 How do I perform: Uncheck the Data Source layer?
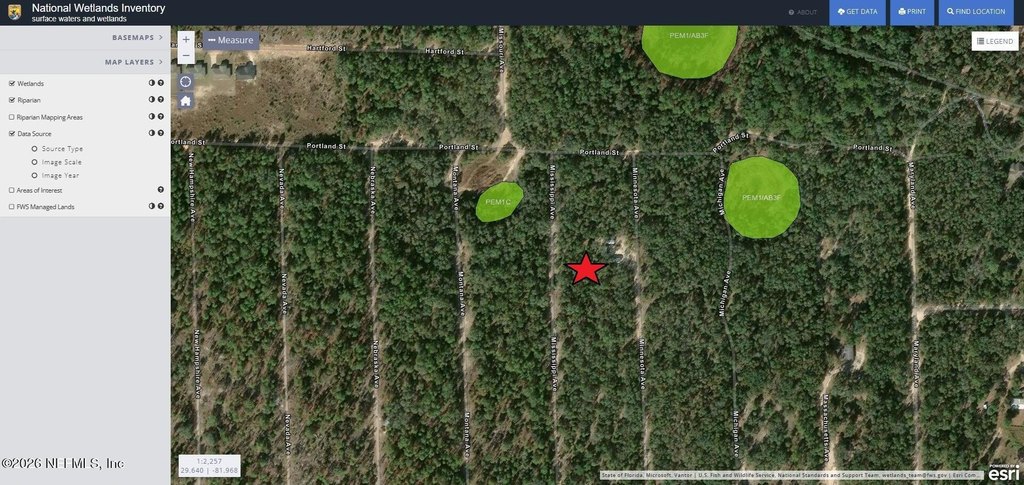coord(12,133)
